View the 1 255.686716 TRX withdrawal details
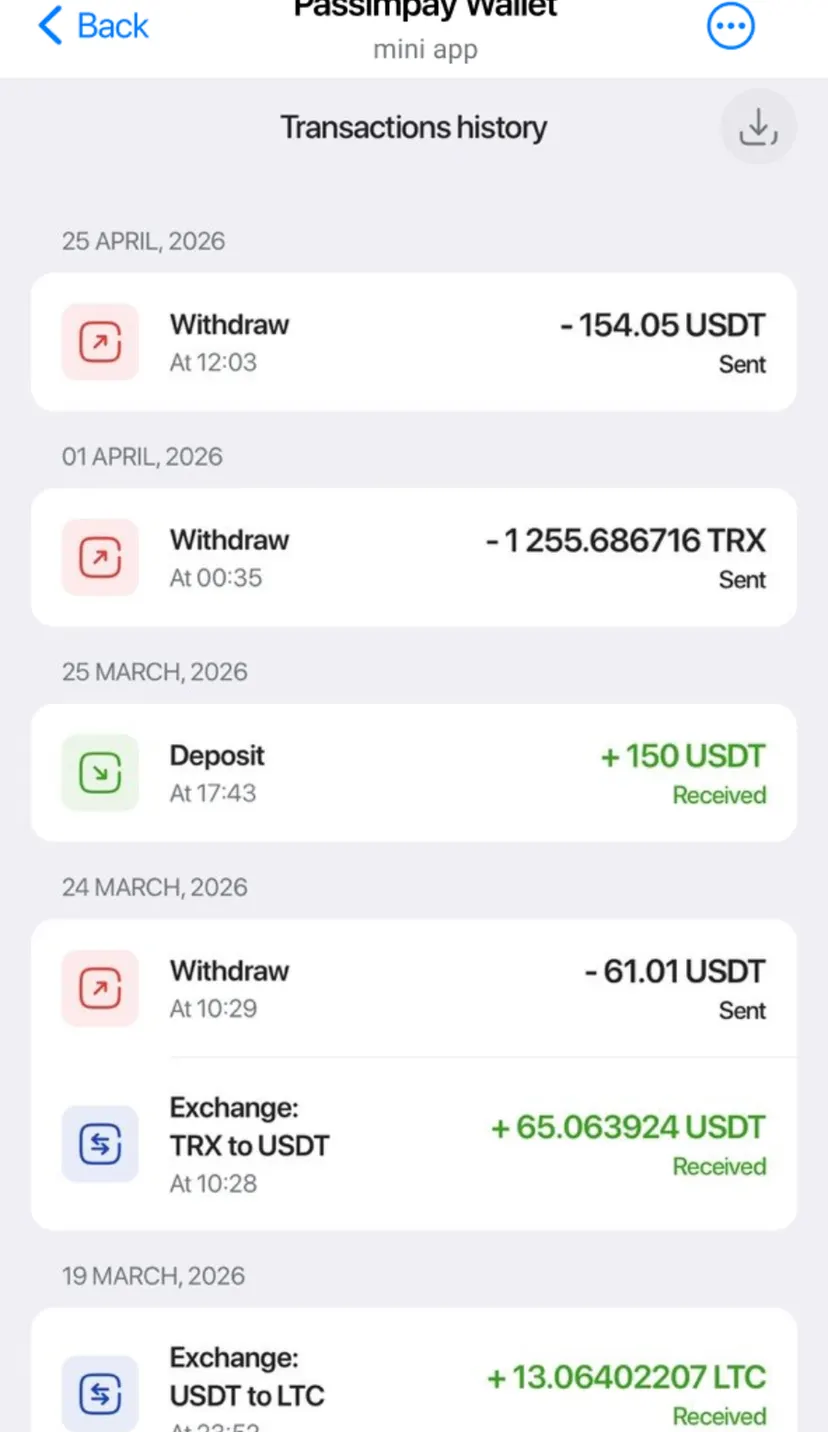This screenshot has width=828, height=1432. tap(414, 557)
